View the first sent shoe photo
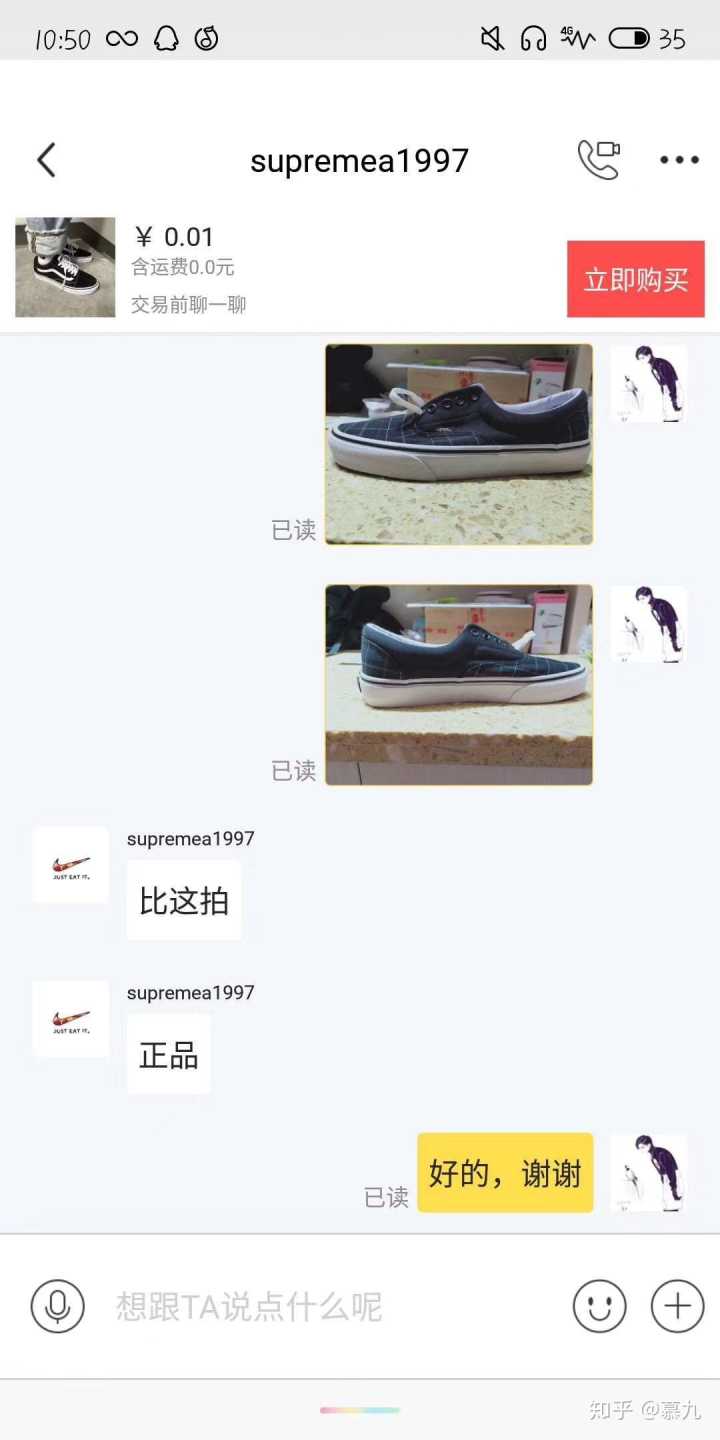Screen dimensions: 720x1440 coord(459,444)
